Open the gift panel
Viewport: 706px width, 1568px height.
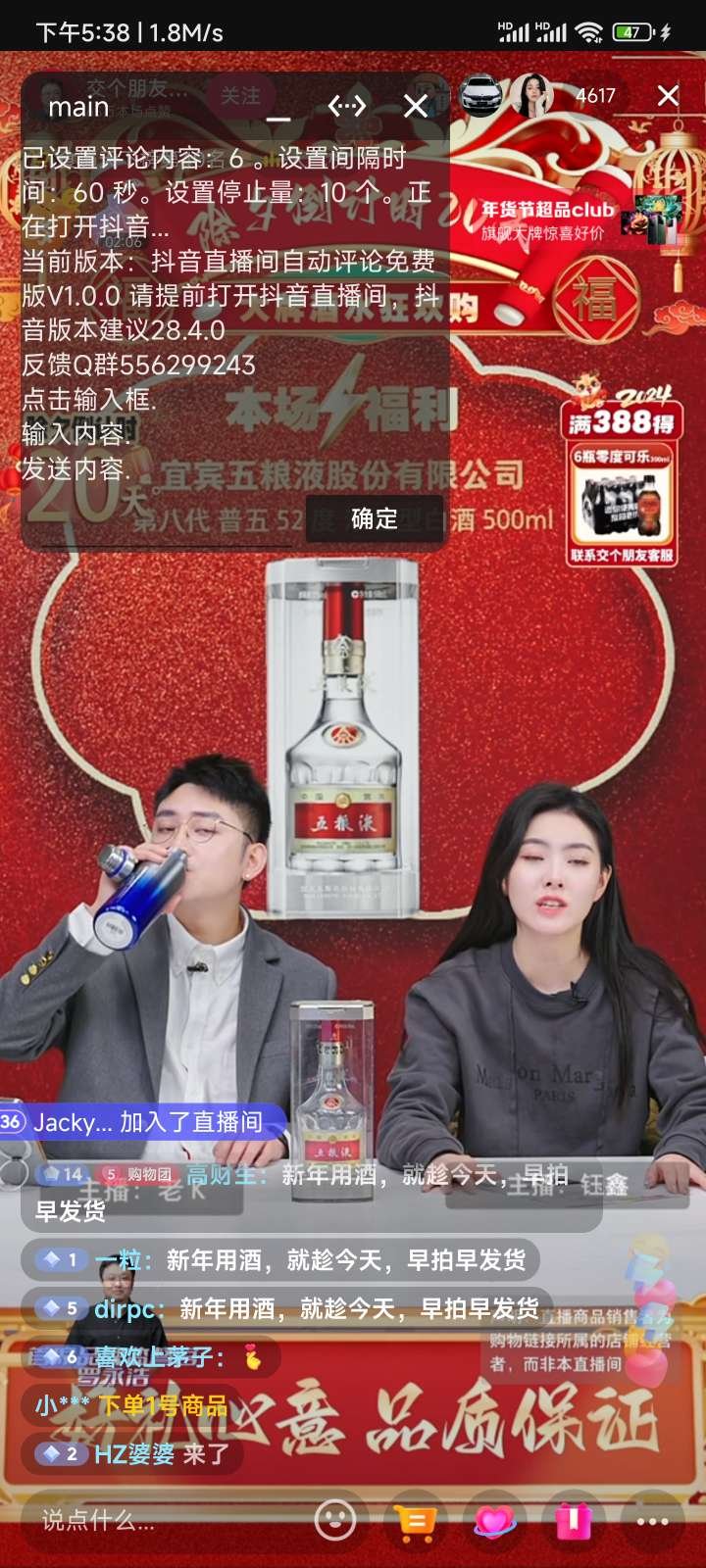[574, 1521]
